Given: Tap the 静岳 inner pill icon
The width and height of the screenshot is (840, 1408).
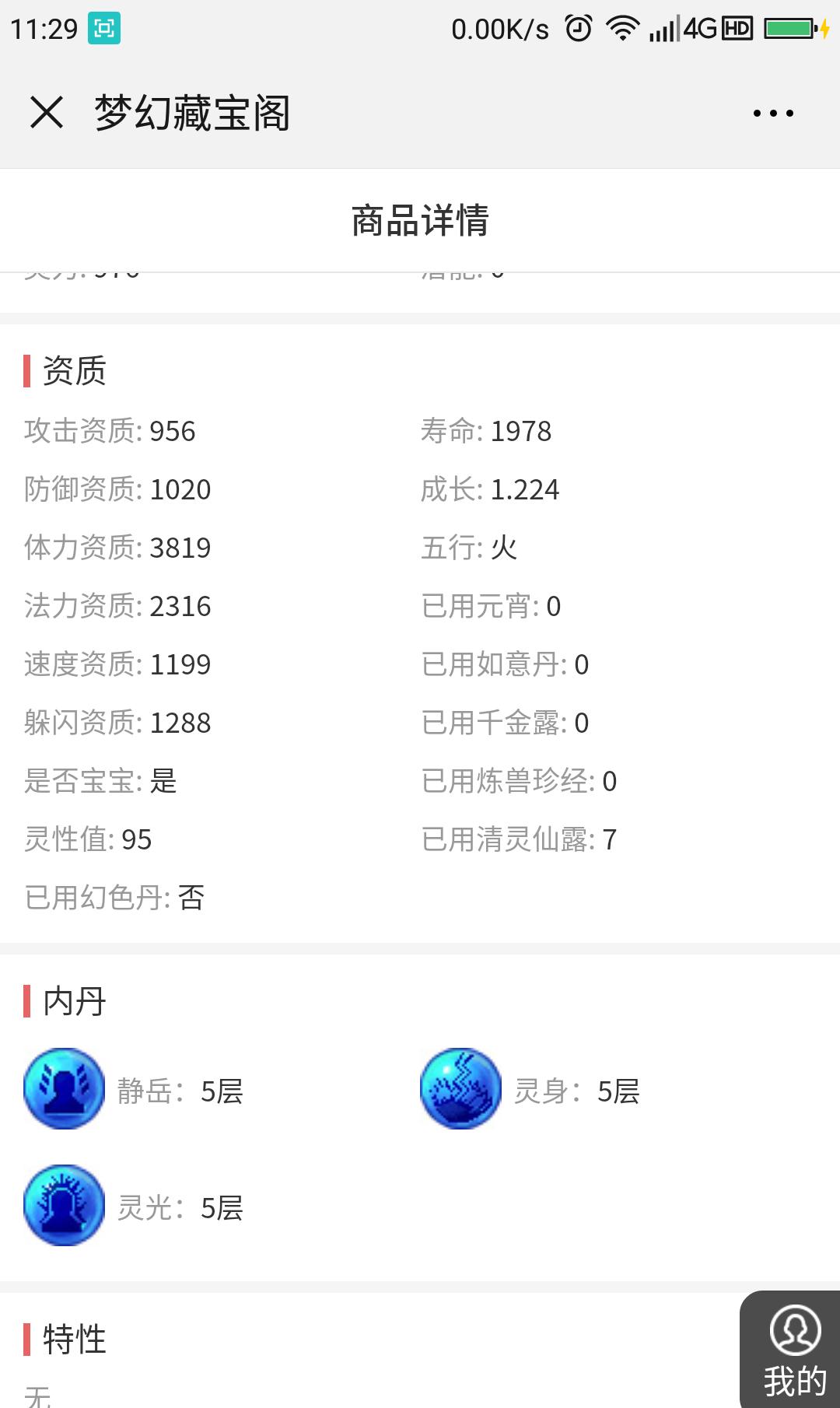Looking at the screenshot, I should (65, 1089).
